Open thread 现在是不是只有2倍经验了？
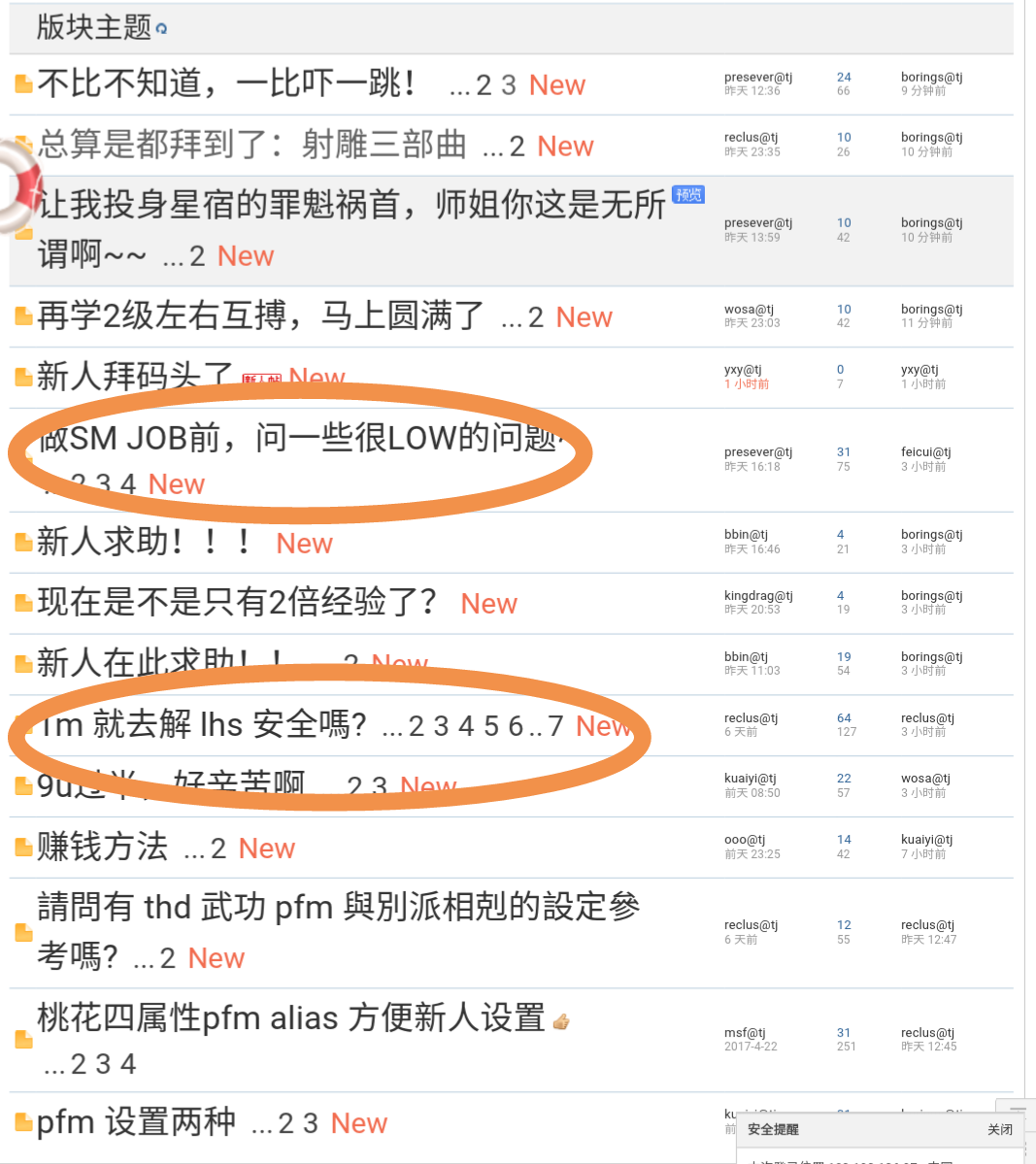Viewport: 1036px width, 1164px height. click(x=237, y=603)
